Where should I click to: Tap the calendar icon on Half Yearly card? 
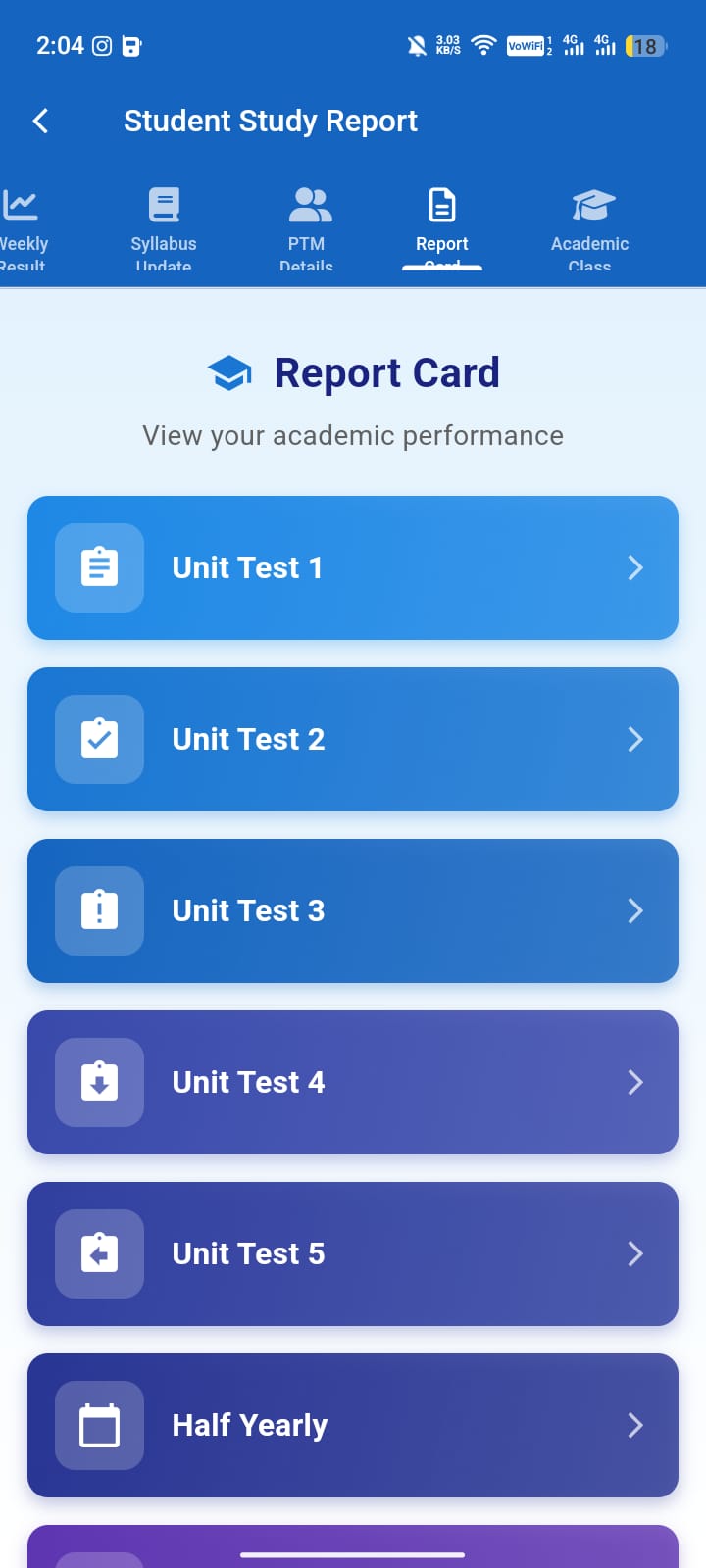(99, 1425)
